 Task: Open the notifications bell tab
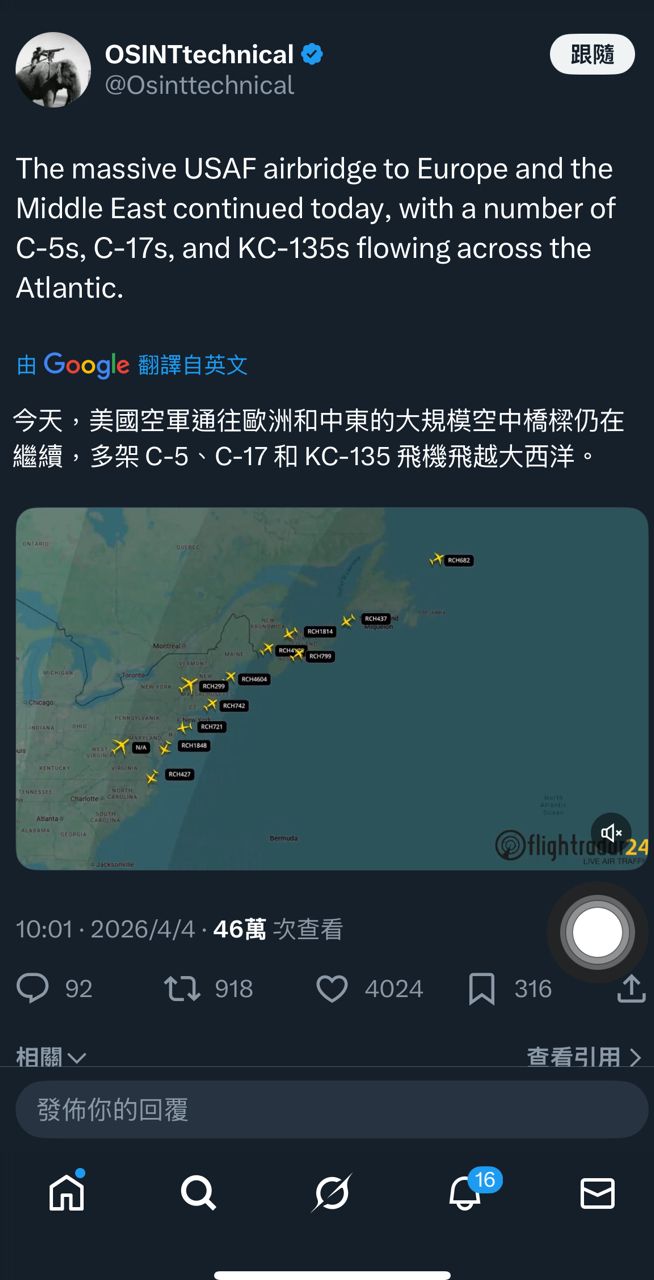click(x=465, y=1193)
